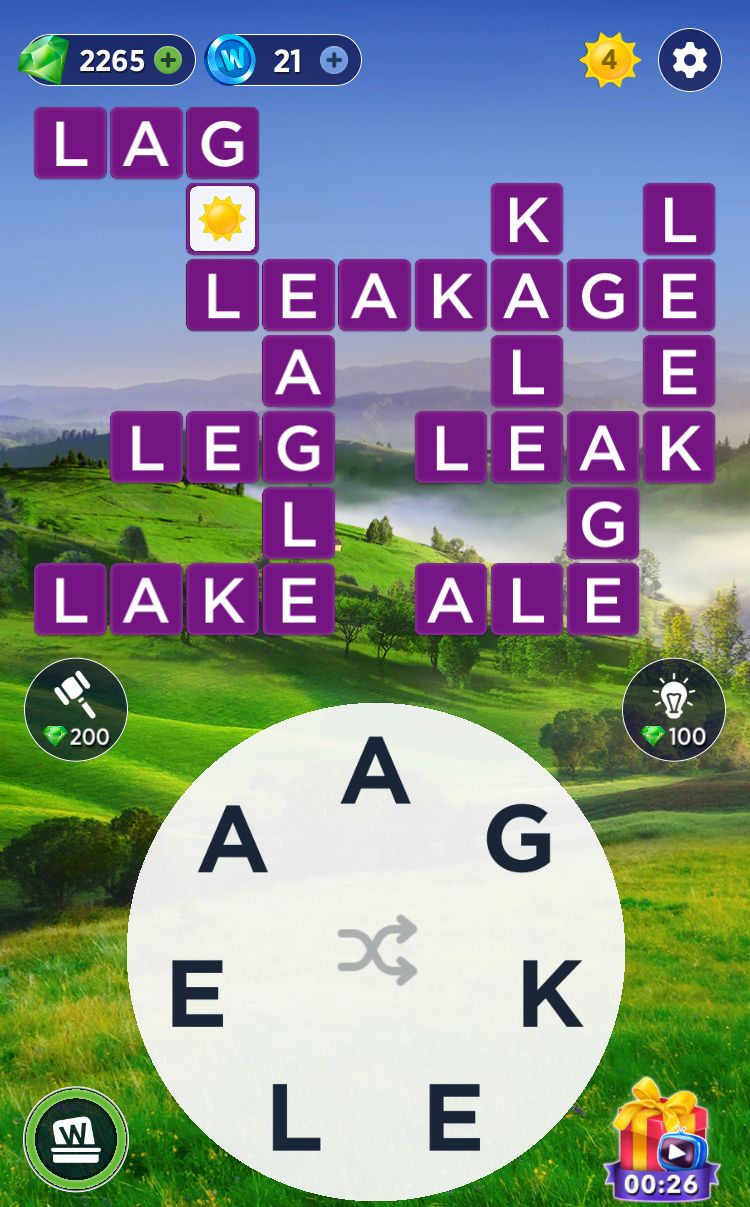
Task: Open the green W bonus words button
Action: click(76, 1138)
